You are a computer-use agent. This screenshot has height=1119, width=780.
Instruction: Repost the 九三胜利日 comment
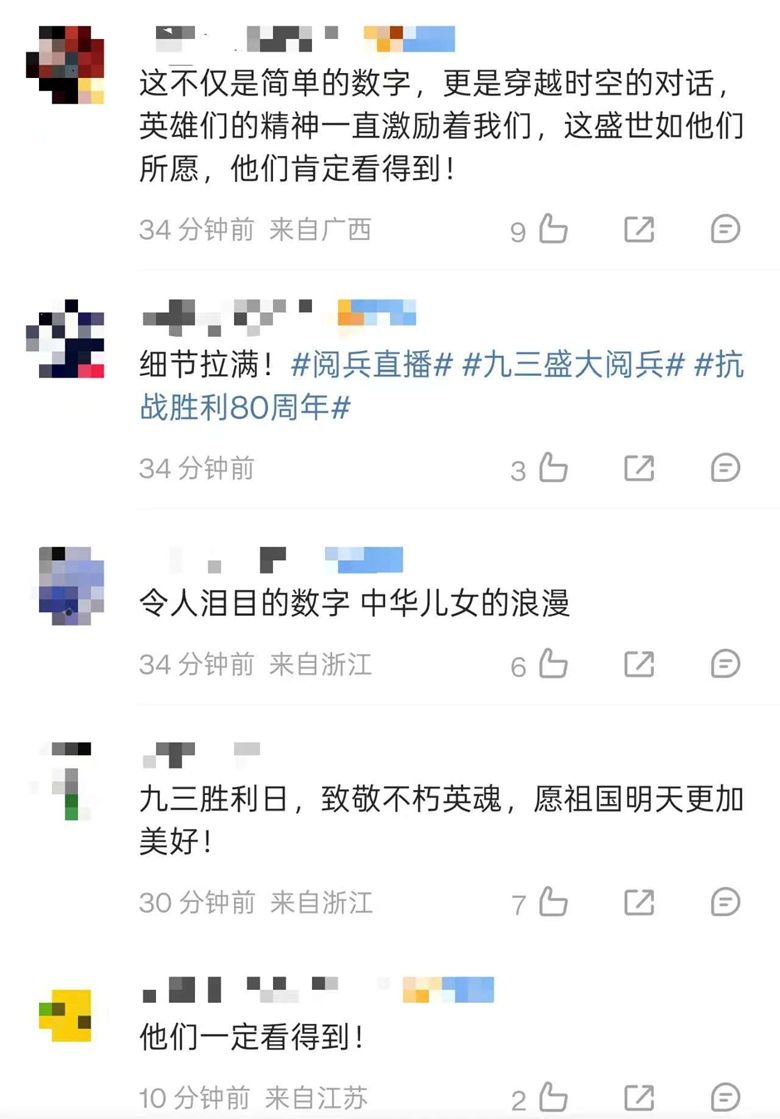click(639, 903)
